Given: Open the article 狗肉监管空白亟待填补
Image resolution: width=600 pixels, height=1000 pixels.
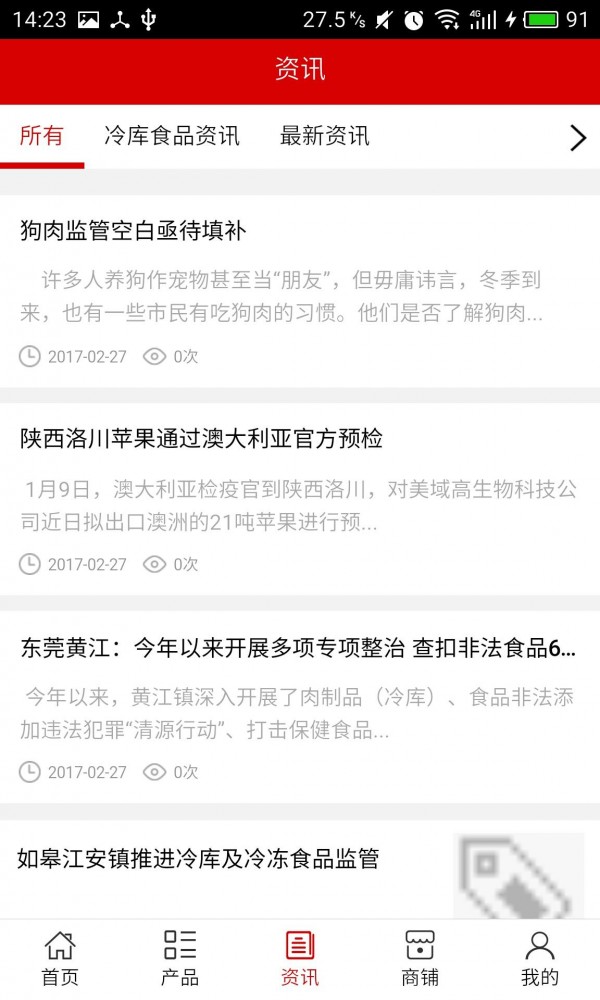Looking at the screenshot, I should [x=133, y=231].
